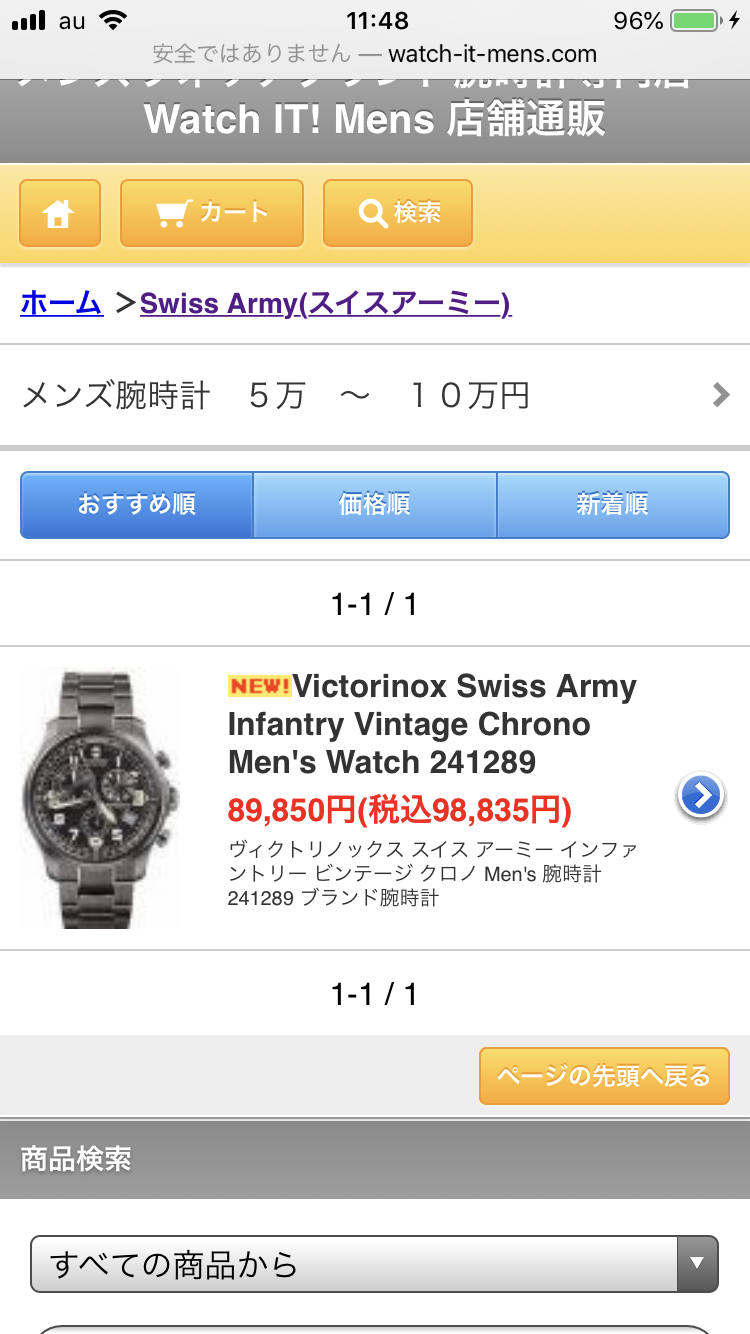Open the 検索 search button
The image size is (750, 1334).
397,213
